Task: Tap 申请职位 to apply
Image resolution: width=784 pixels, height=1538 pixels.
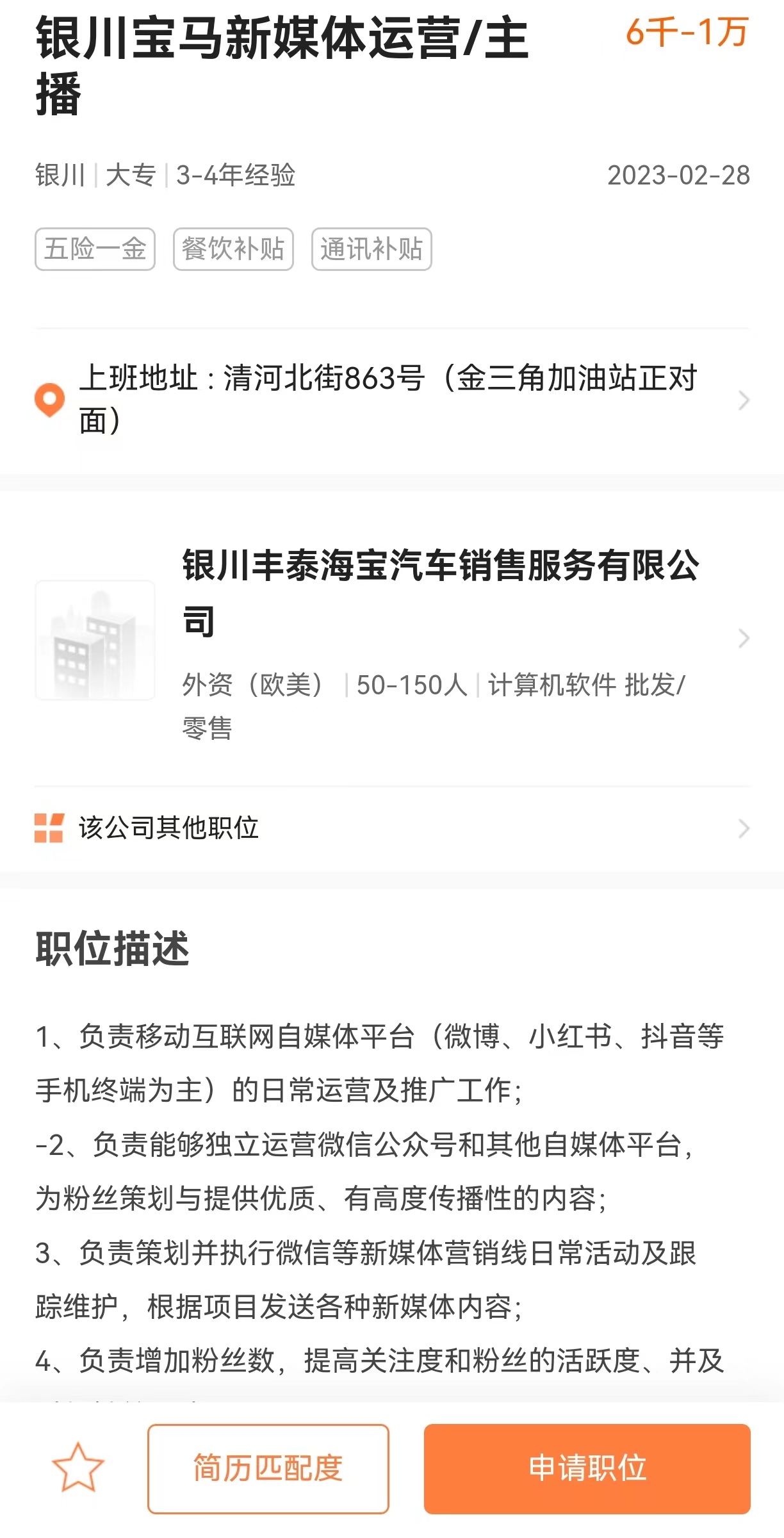Action: [587, 1468]
